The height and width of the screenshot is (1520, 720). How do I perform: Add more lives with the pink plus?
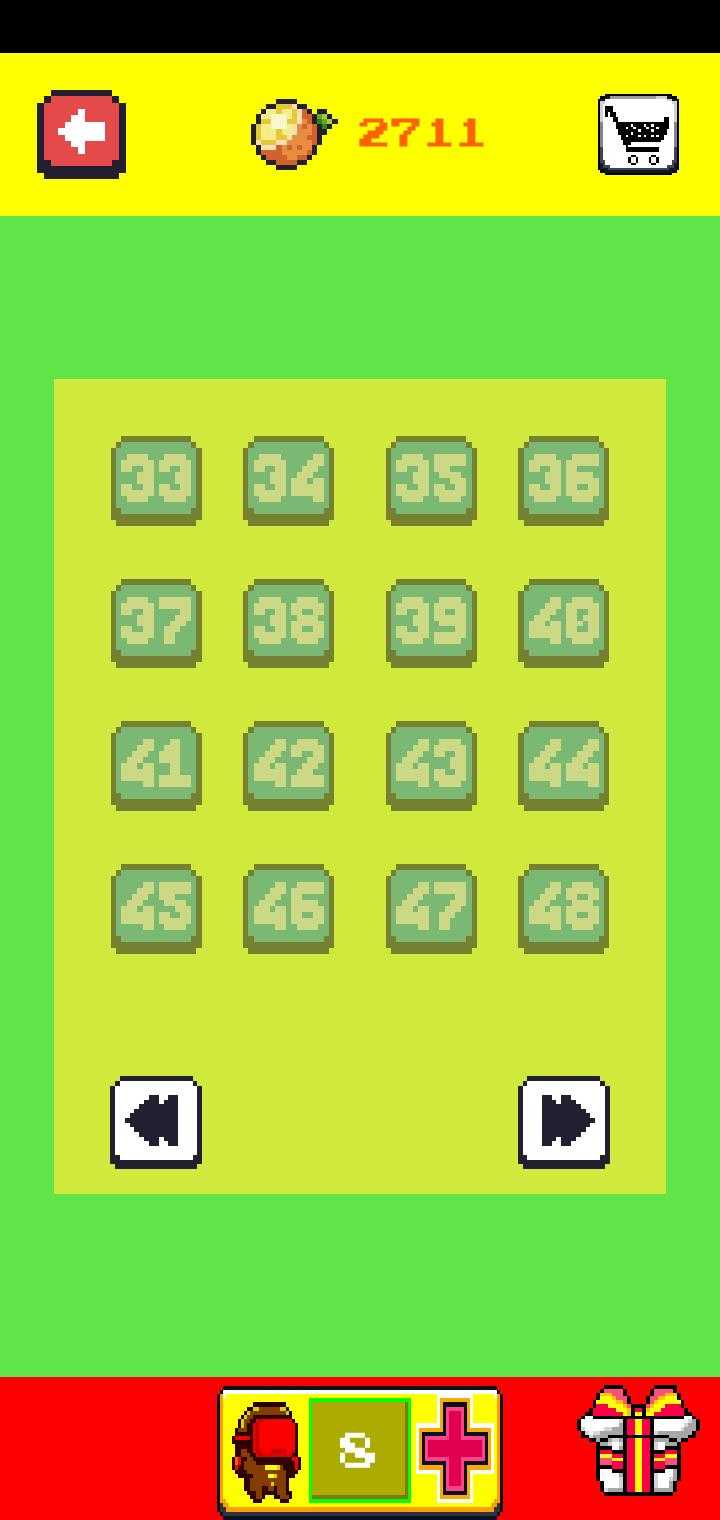[x=455, y=1450]
